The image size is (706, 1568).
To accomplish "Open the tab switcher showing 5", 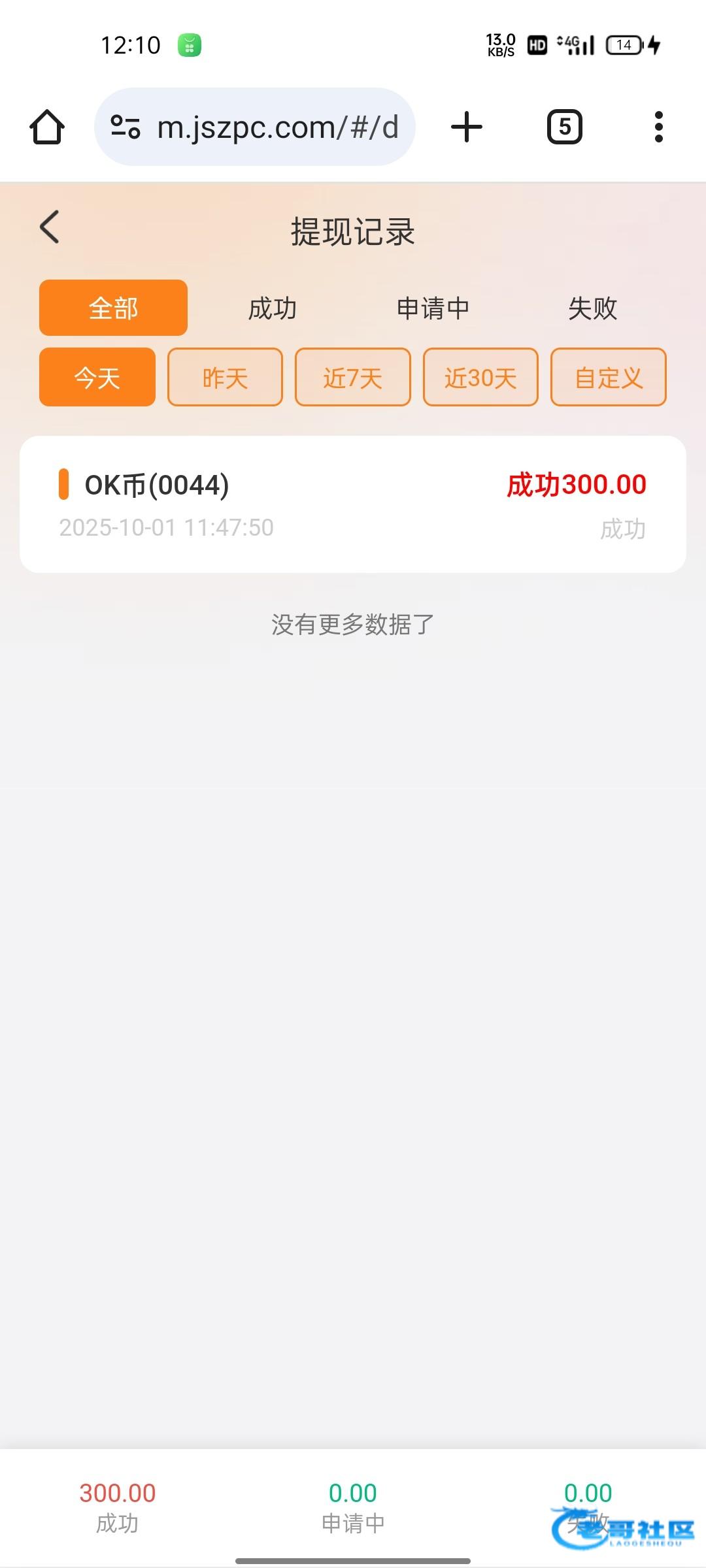I will click(564, 127).
